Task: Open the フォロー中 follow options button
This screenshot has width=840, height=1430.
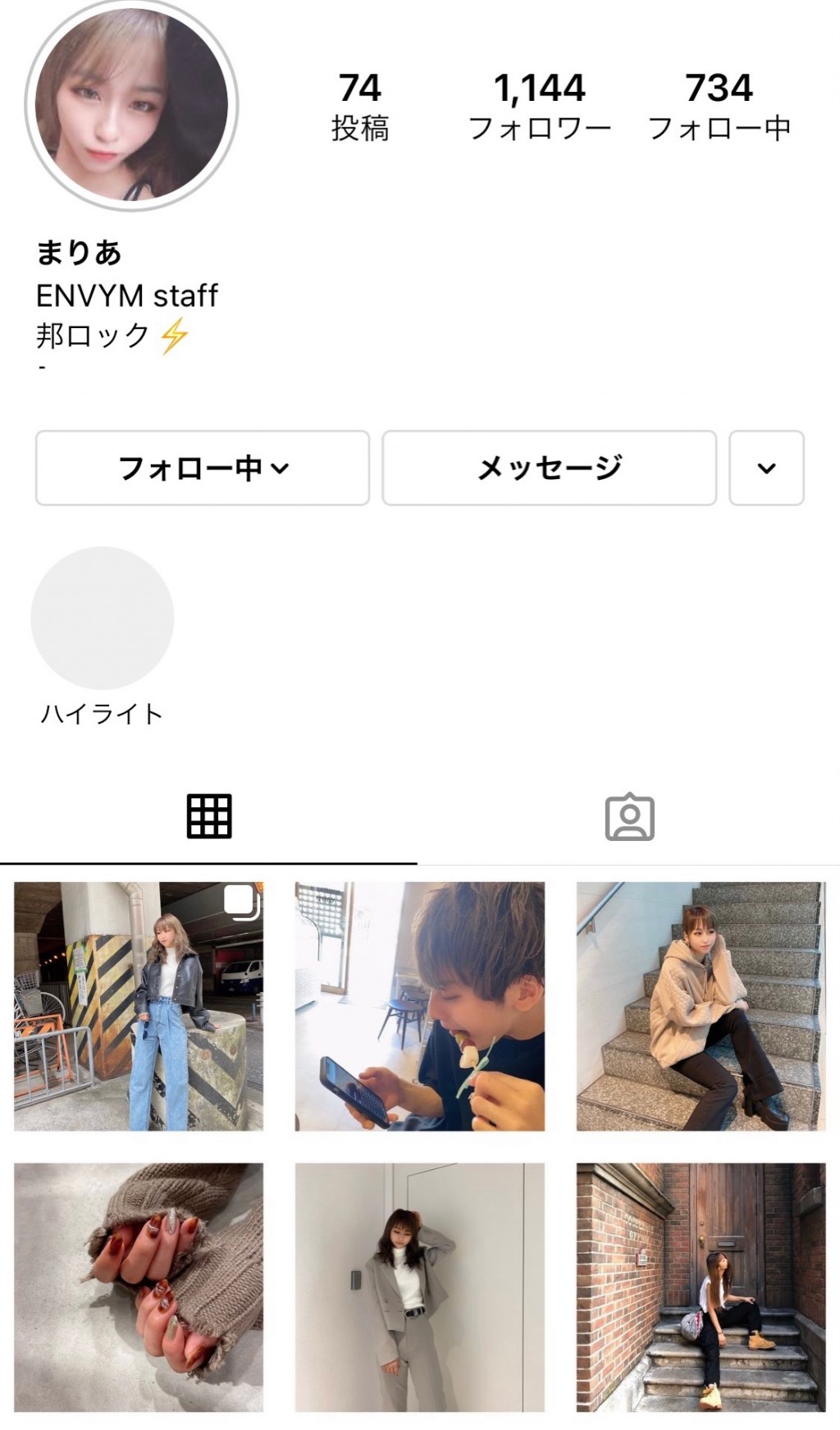Action: pyautogui.click(x=203, y=468)
